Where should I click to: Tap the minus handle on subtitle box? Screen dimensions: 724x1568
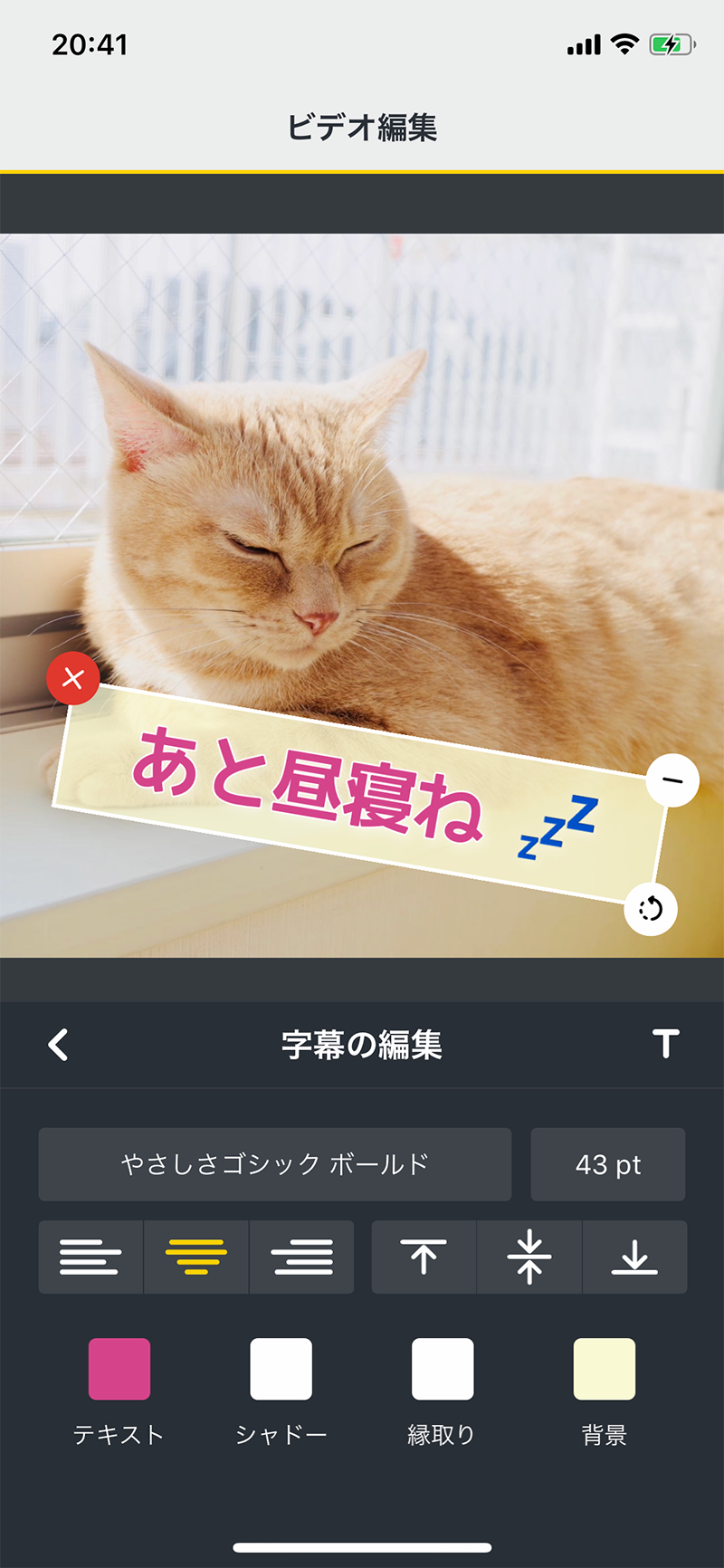tap(672, 779)
